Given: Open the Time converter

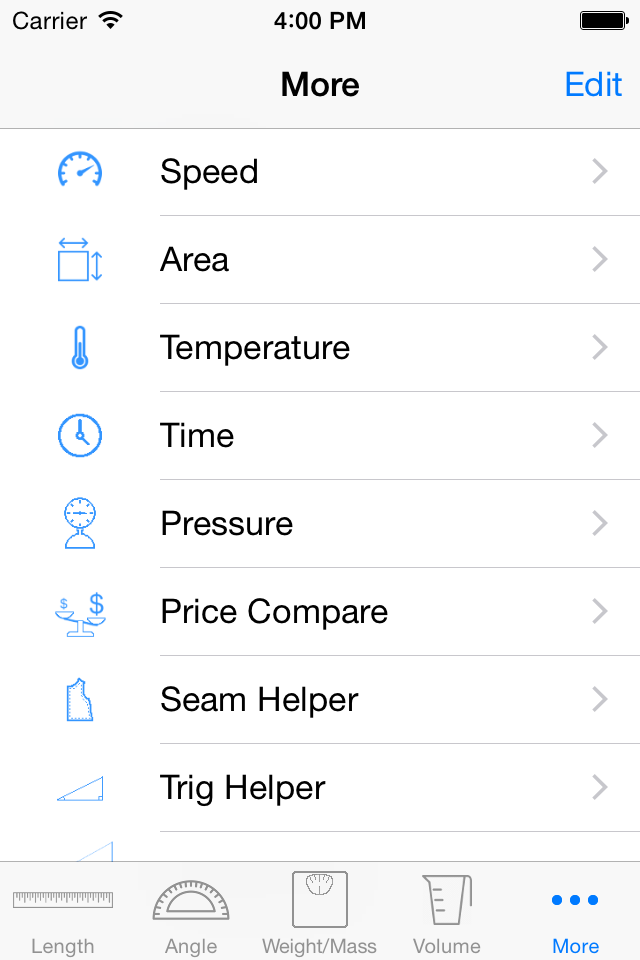Looking at the screenshot, I should [320, 436].
